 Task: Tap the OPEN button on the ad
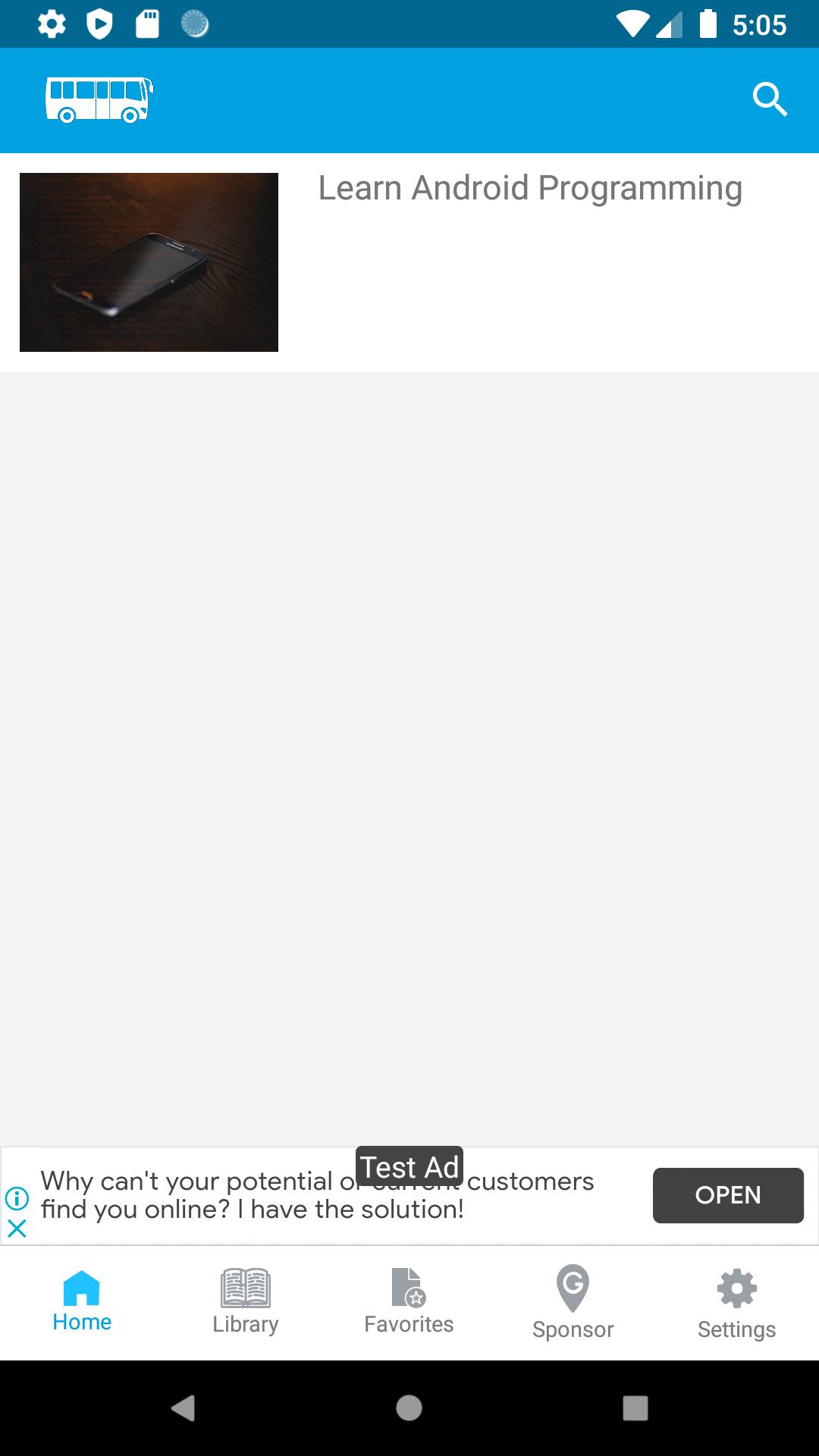(x=727, y=1195)
